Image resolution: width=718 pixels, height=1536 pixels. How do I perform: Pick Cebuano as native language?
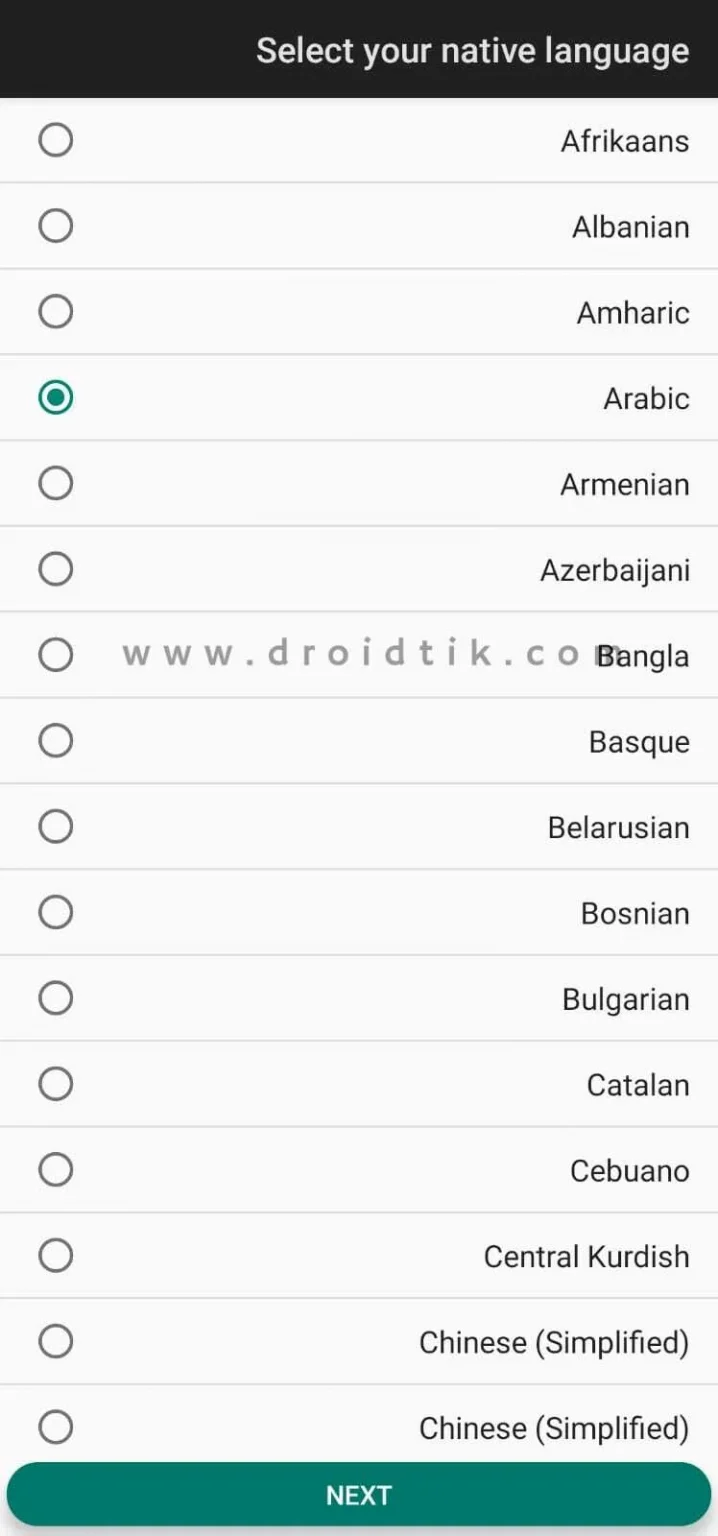tap(359, 1170)
